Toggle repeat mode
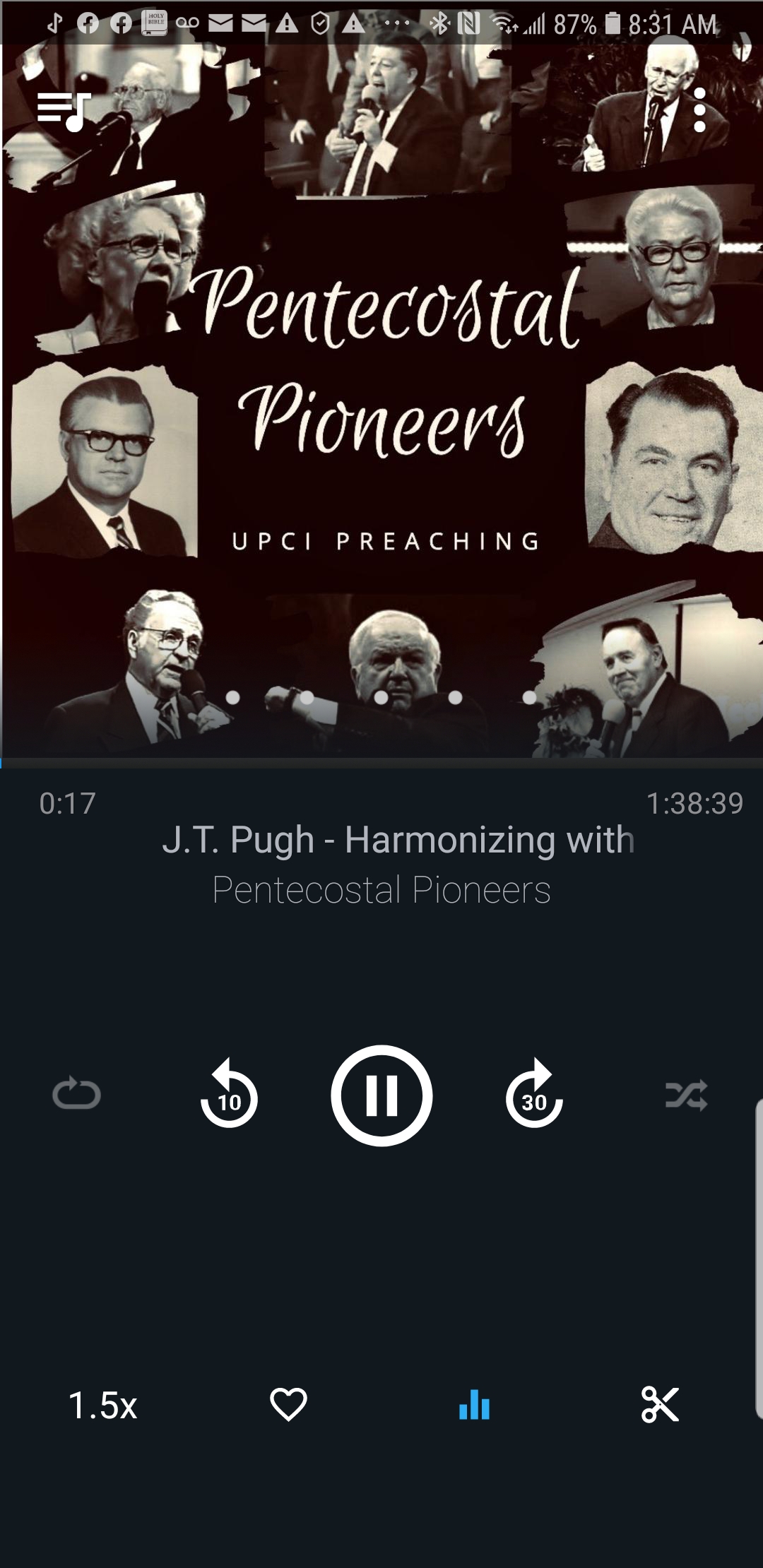763x1568 pixels. pyautogui.click(x=76, y=1095)
